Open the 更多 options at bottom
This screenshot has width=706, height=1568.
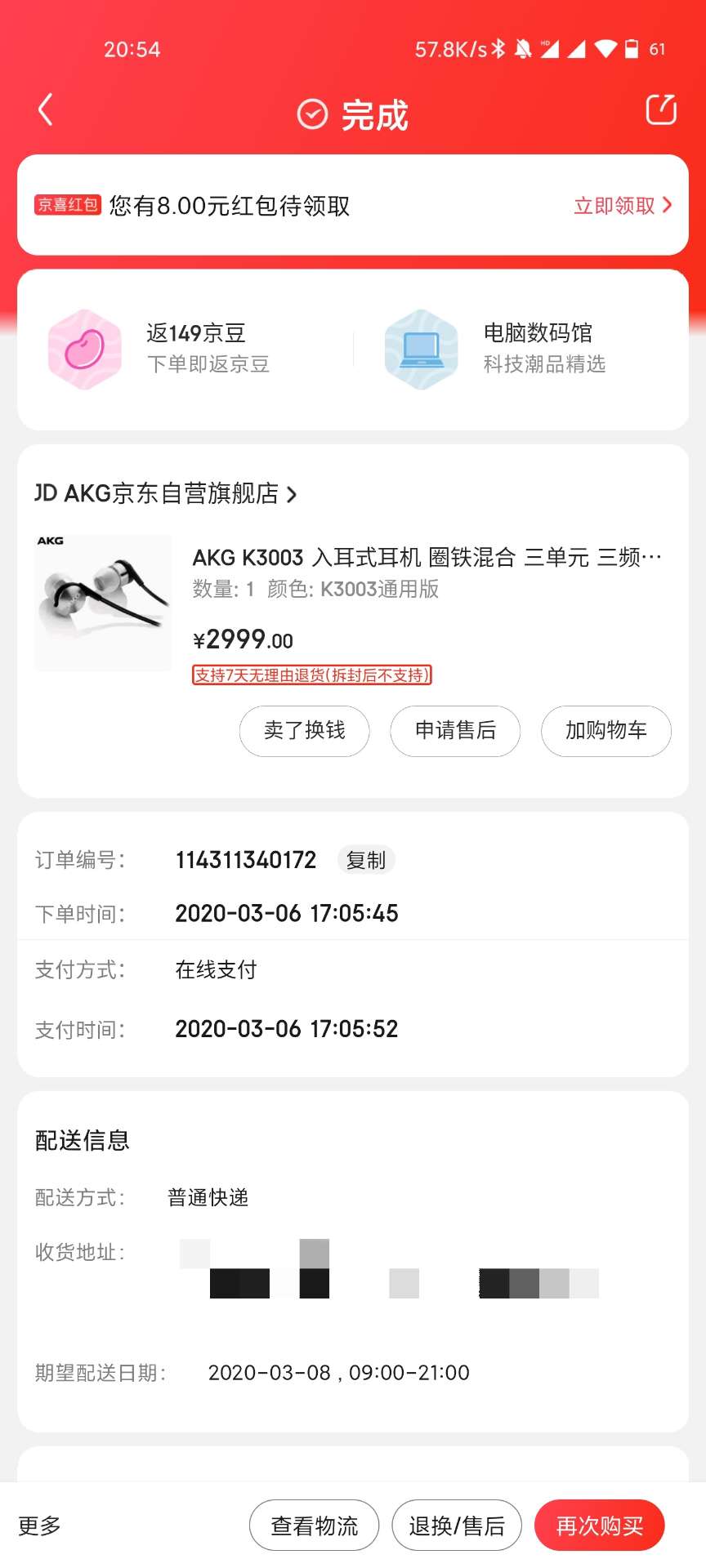click(39, 1526)
